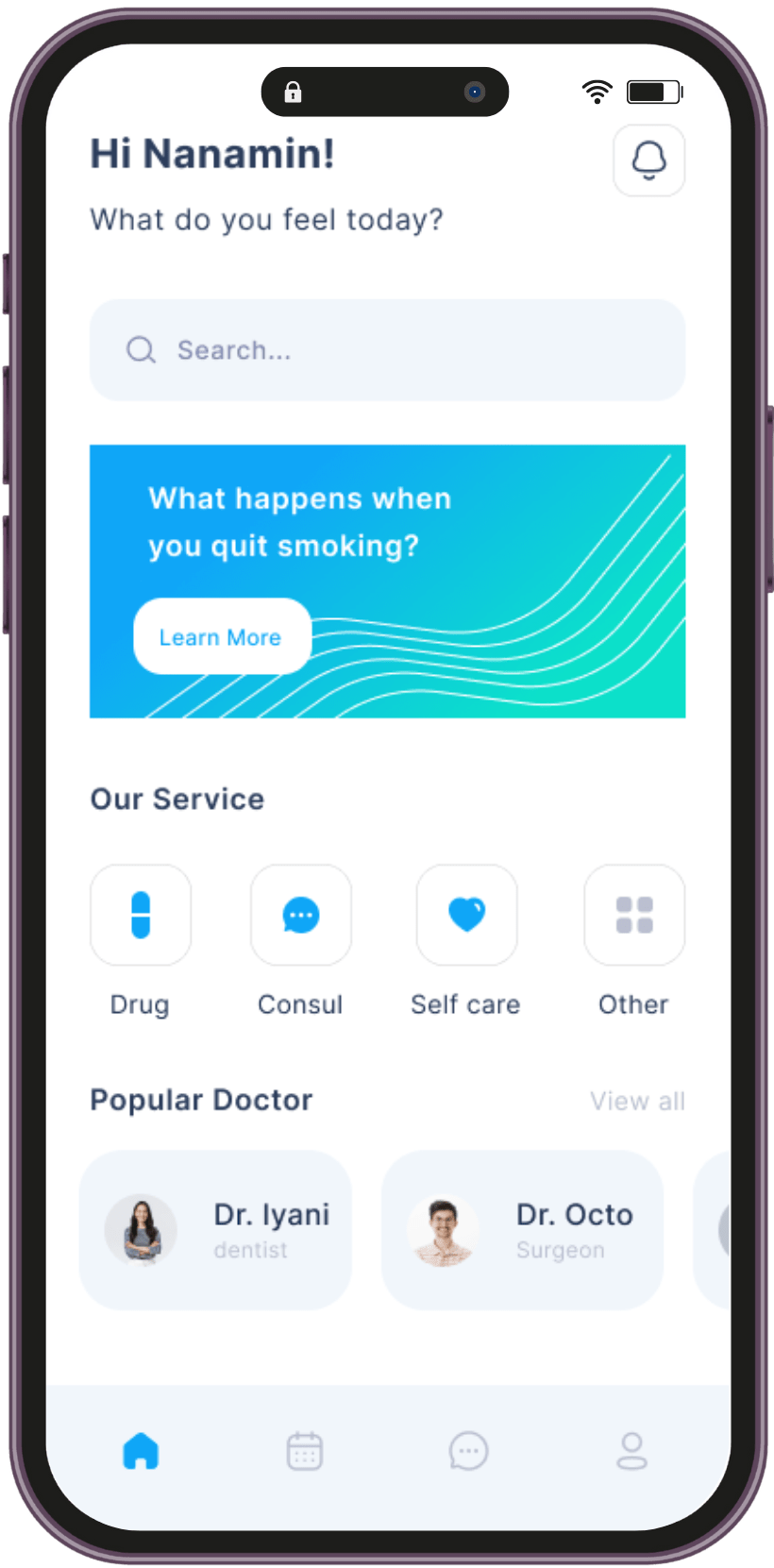The width and height of the screenshot is (774, 1568).
Task: Open Dr. Octo's surgeon card
Action: [x=522, y=1229]
